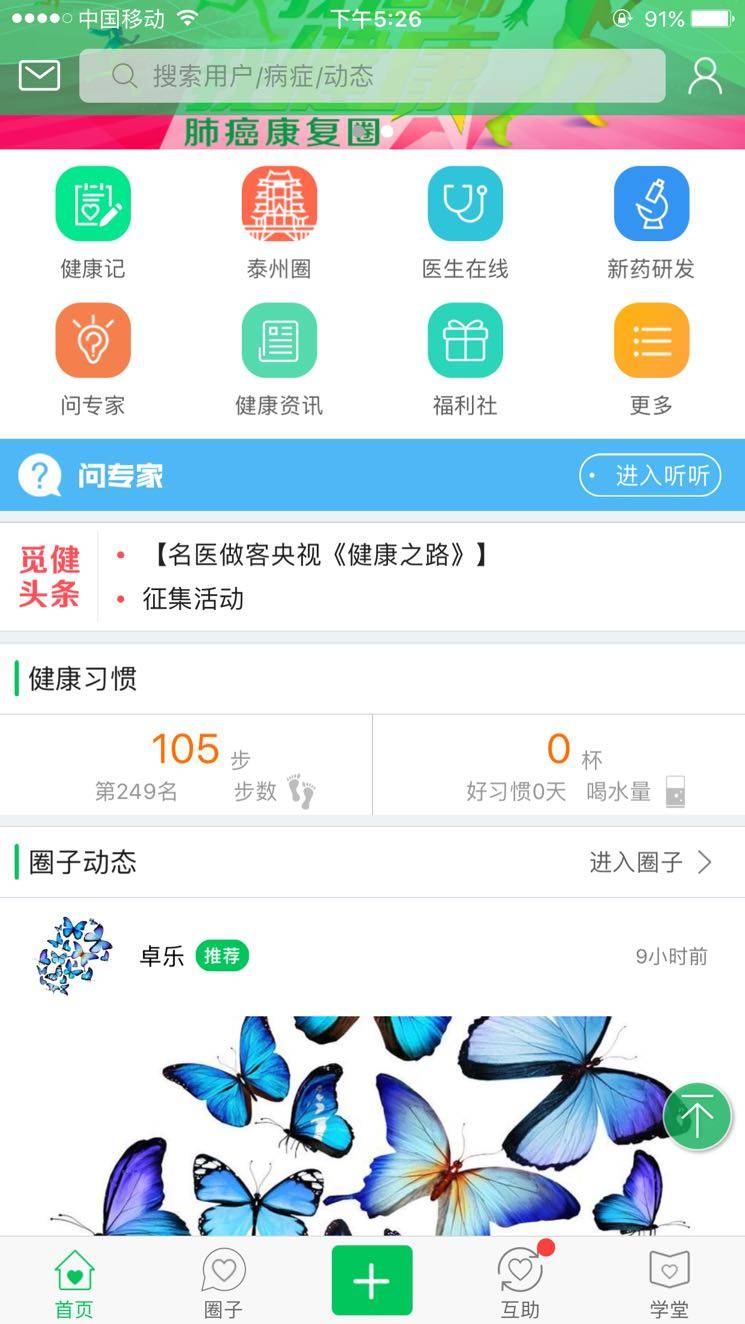This screenshot has width=745, height=1324.
Task: Open the step count card
Action: (x=186, y=765)
